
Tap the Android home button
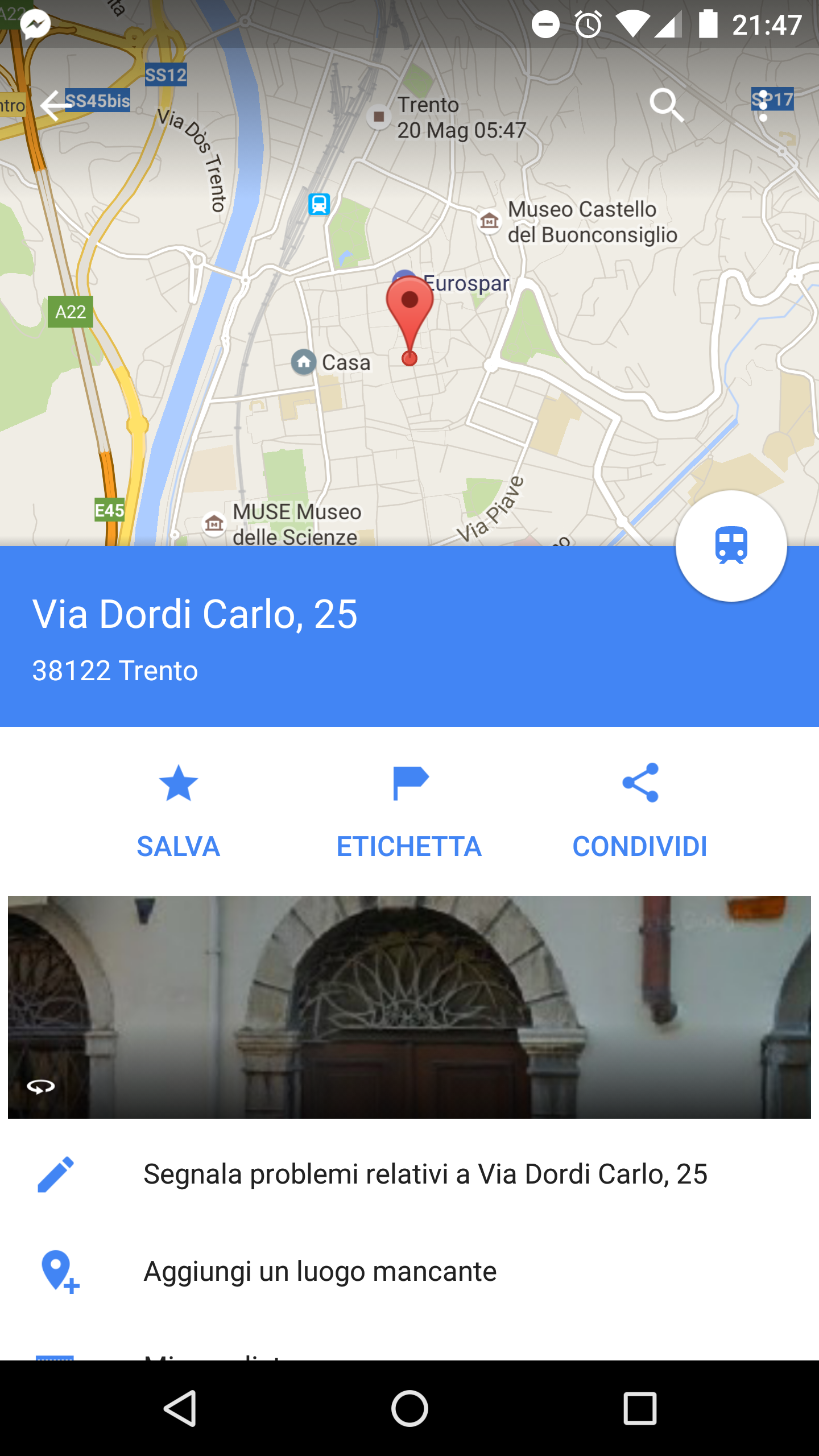(x=409, y=1408)
